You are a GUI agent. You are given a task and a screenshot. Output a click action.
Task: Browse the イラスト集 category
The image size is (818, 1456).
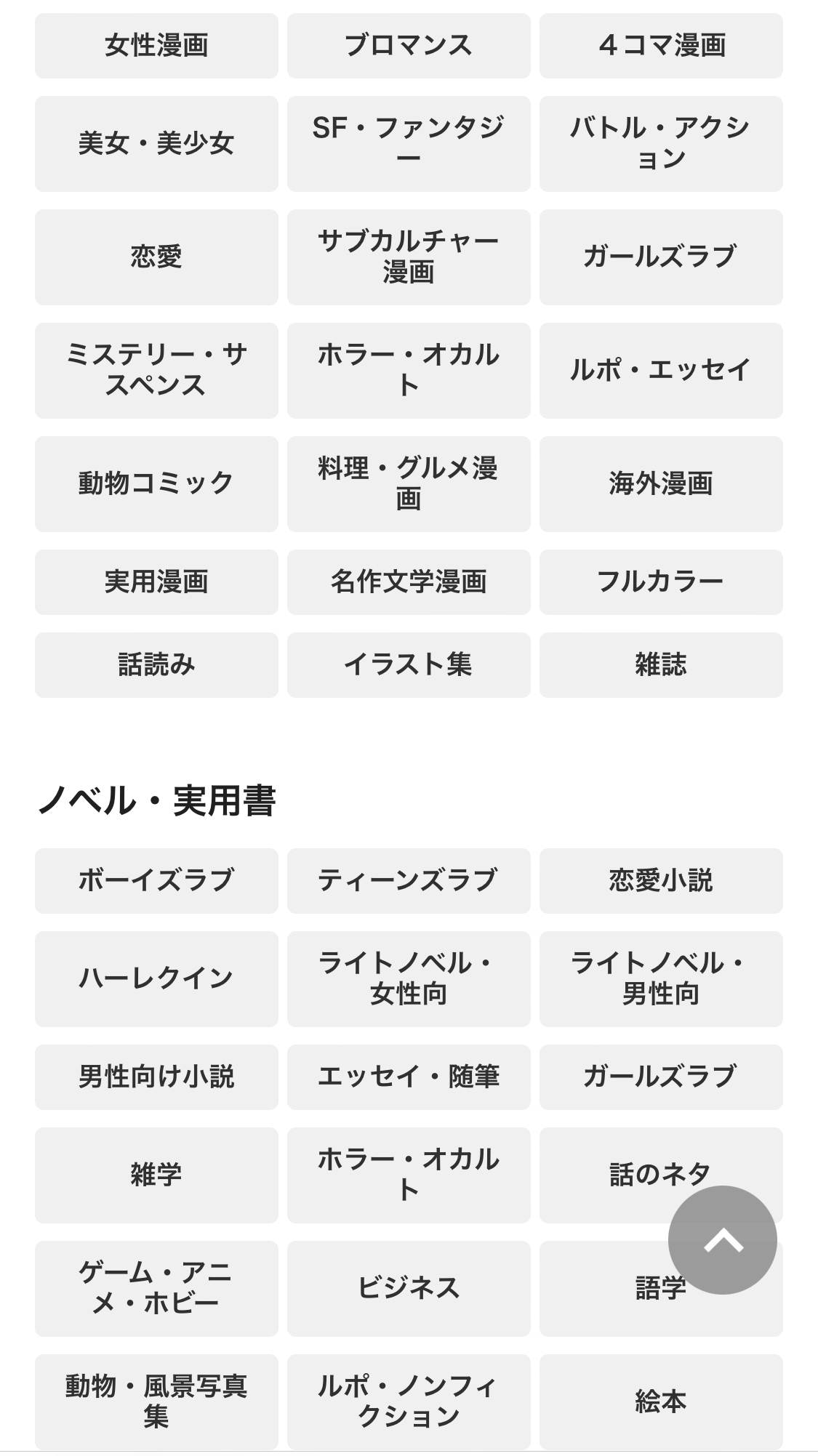409,665
